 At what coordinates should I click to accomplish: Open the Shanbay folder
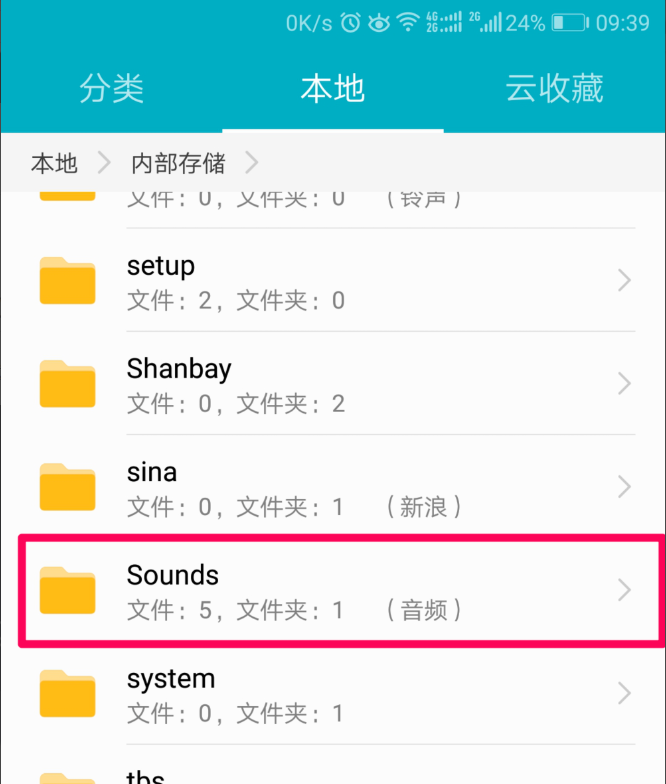pyautogui.click(x=332, y=384)
